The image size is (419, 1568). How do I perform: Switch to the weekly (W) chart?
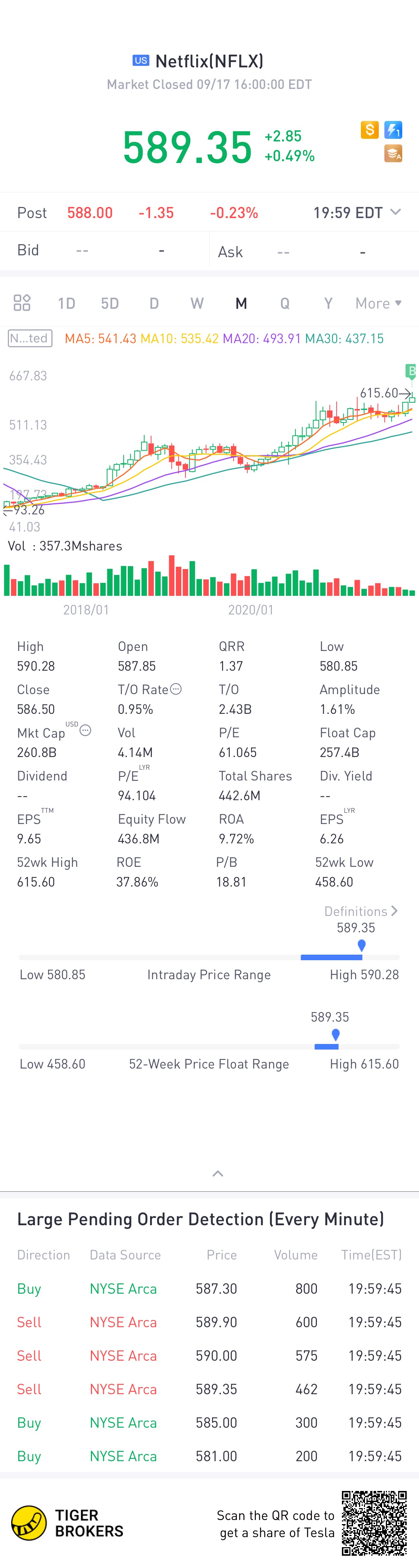tap(197, 303)
